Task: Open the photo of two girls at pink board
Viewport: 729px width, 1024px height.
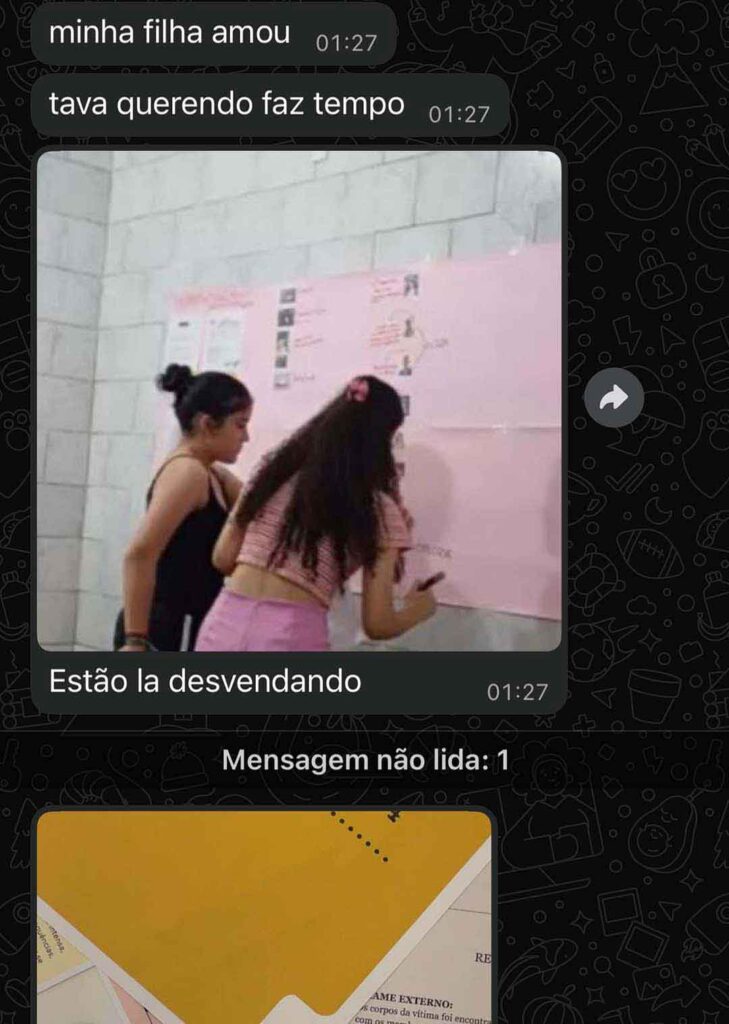Action: coord(299,401)
